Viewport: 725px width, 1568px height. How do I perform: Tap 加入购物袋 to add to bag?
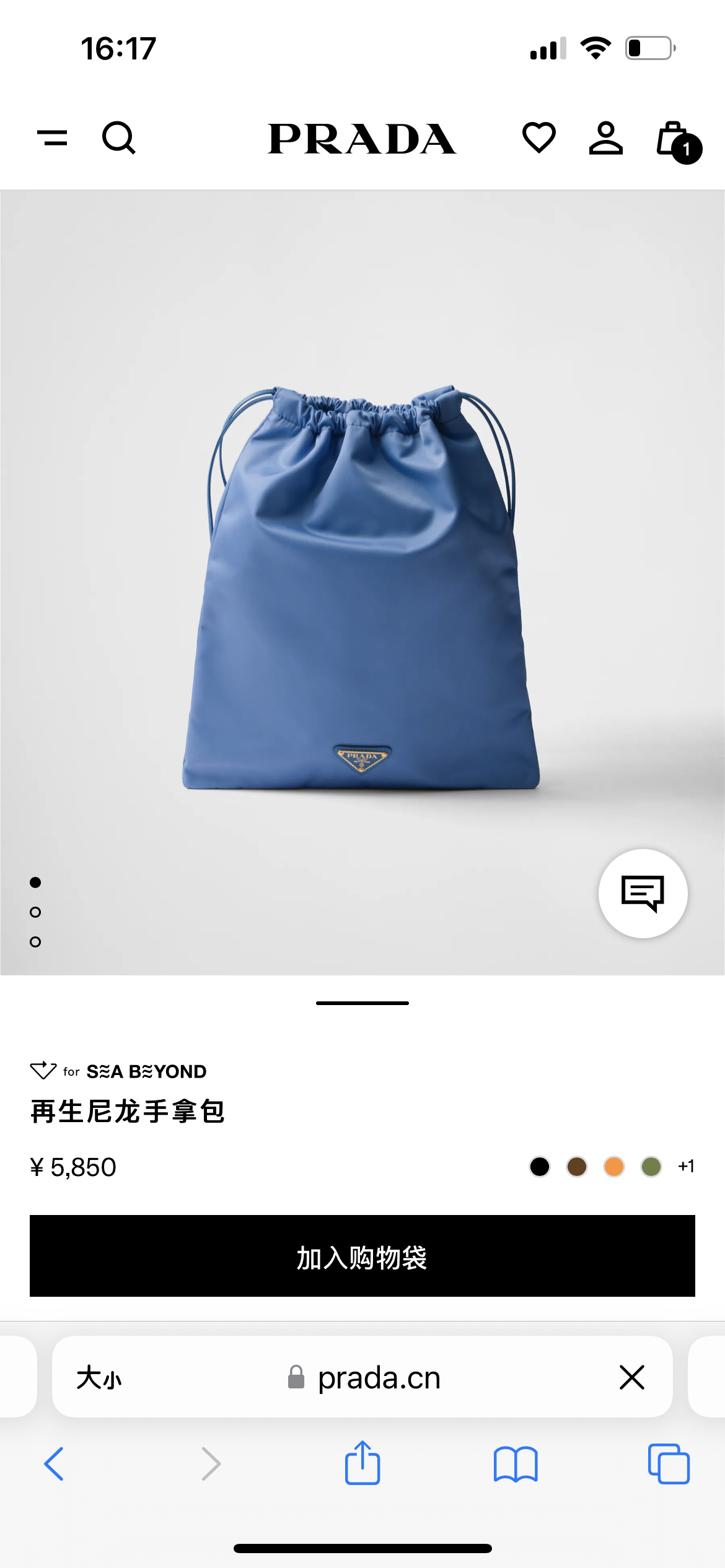(362, 1256)
